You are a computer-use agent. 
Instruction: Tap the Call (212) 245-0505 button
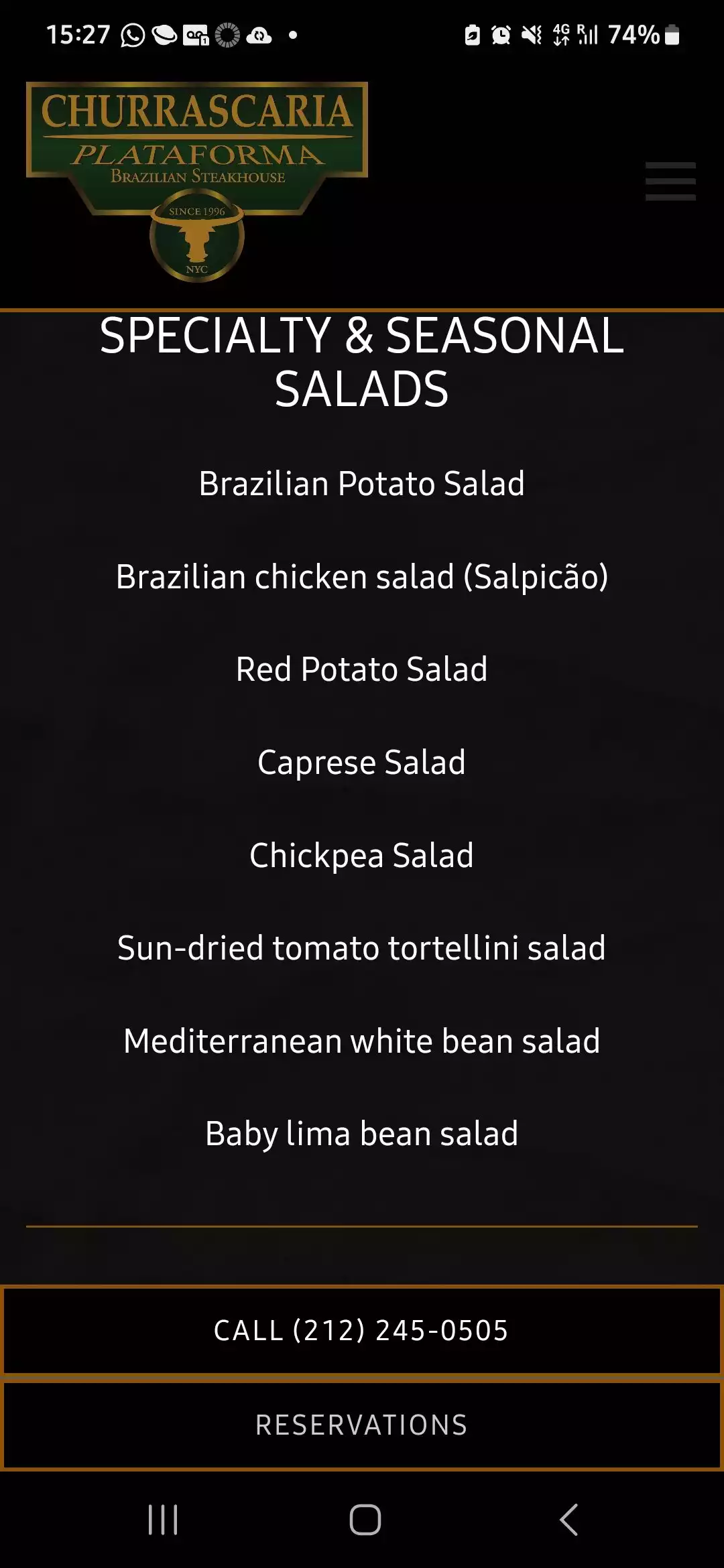coord(362,1330)
